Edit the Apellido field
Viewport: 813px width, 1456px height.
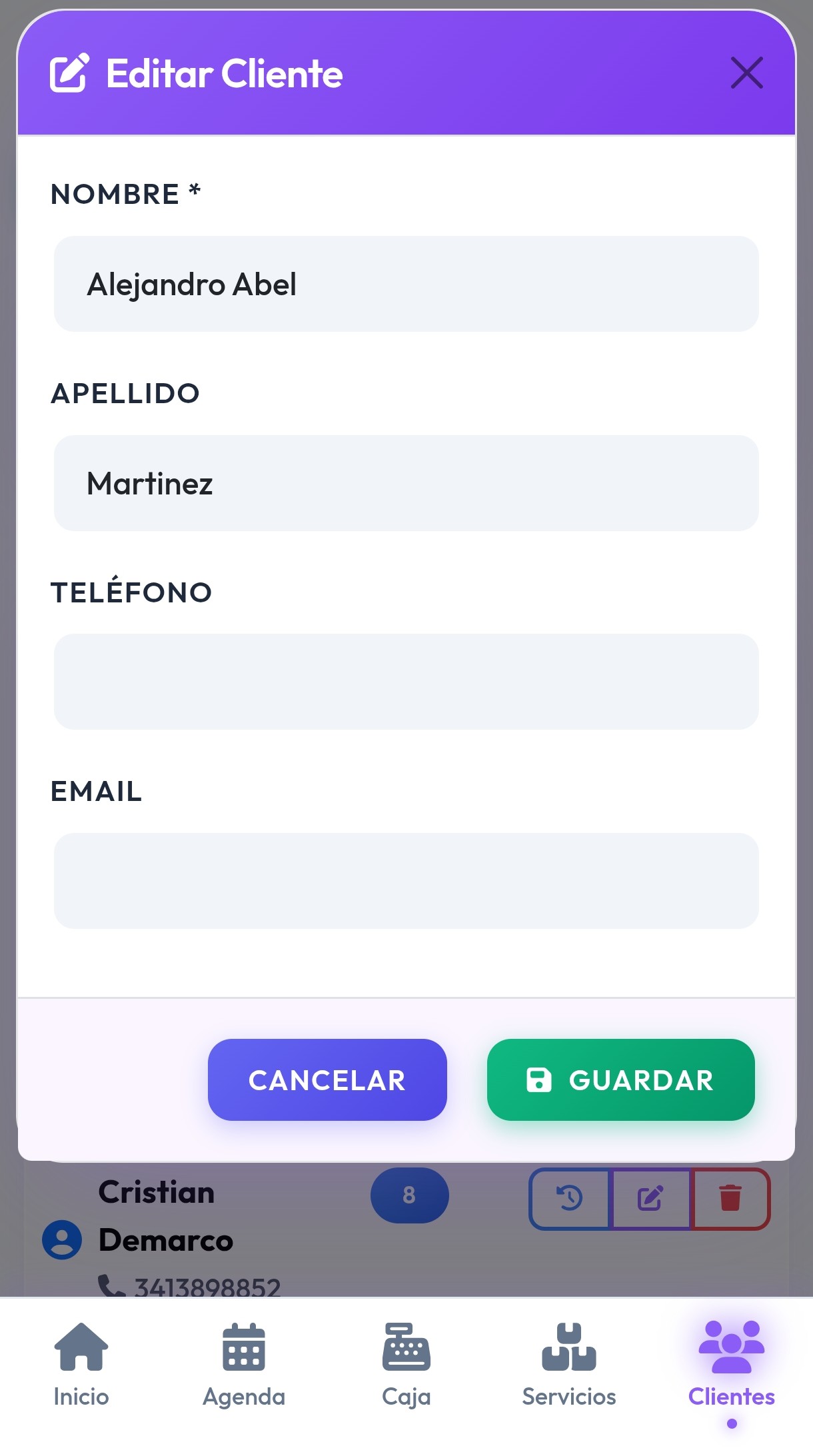point(406,483)
